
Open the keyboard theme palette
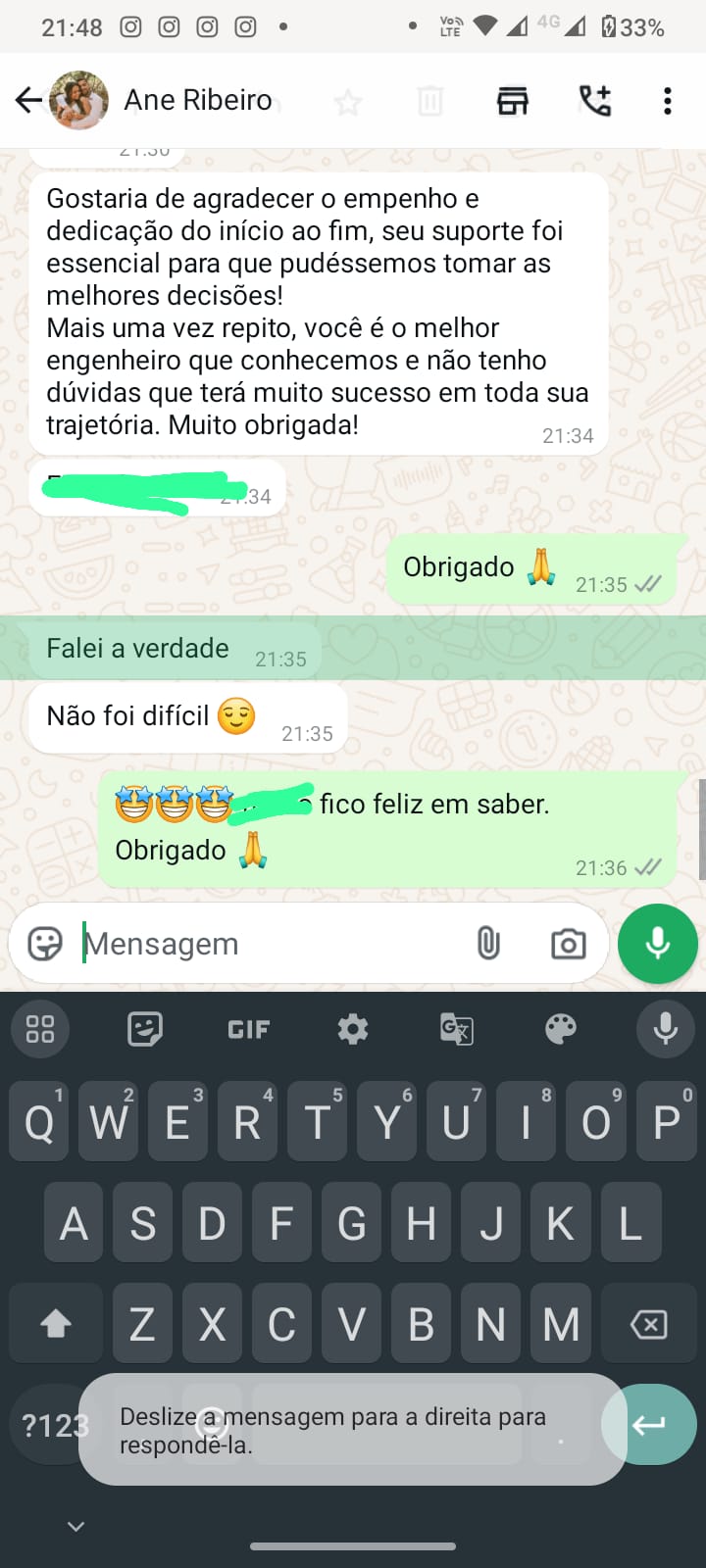click(560, 1029)
